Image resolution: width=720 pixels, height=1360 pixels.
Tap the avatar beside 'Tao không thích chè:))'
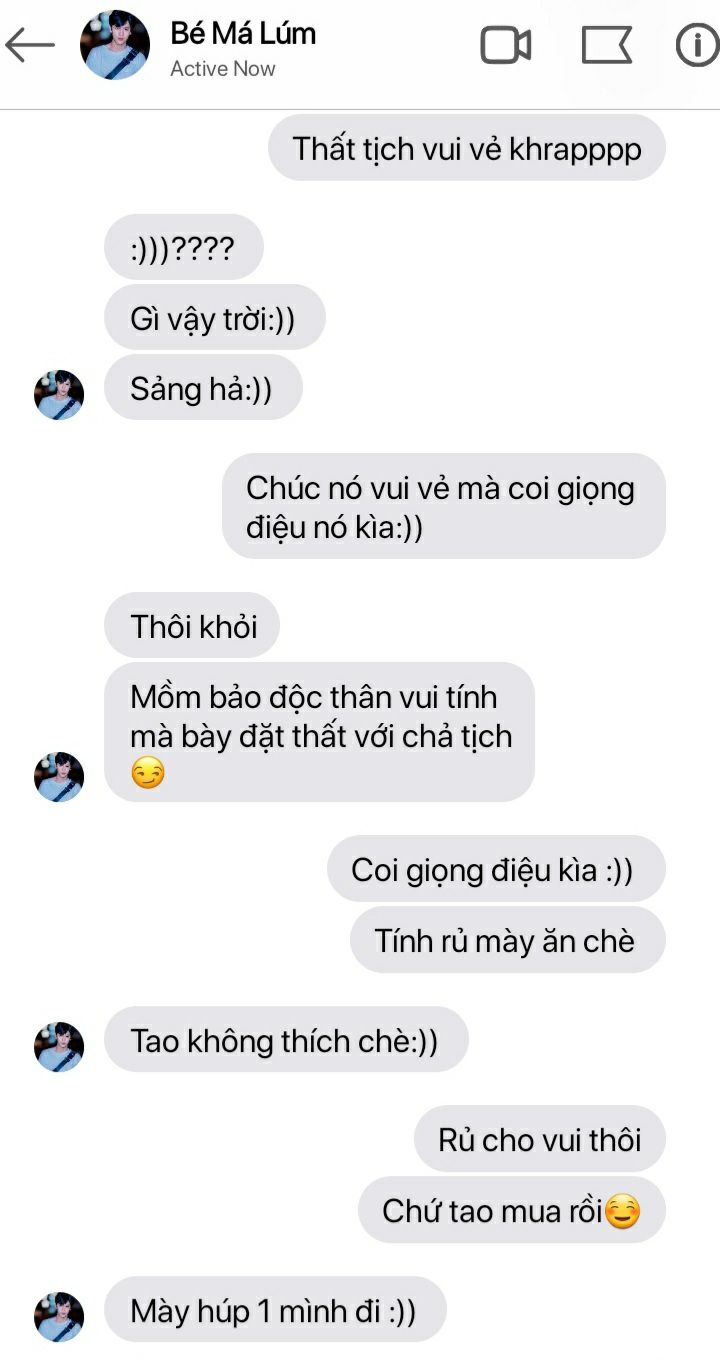pos(59,1047)
